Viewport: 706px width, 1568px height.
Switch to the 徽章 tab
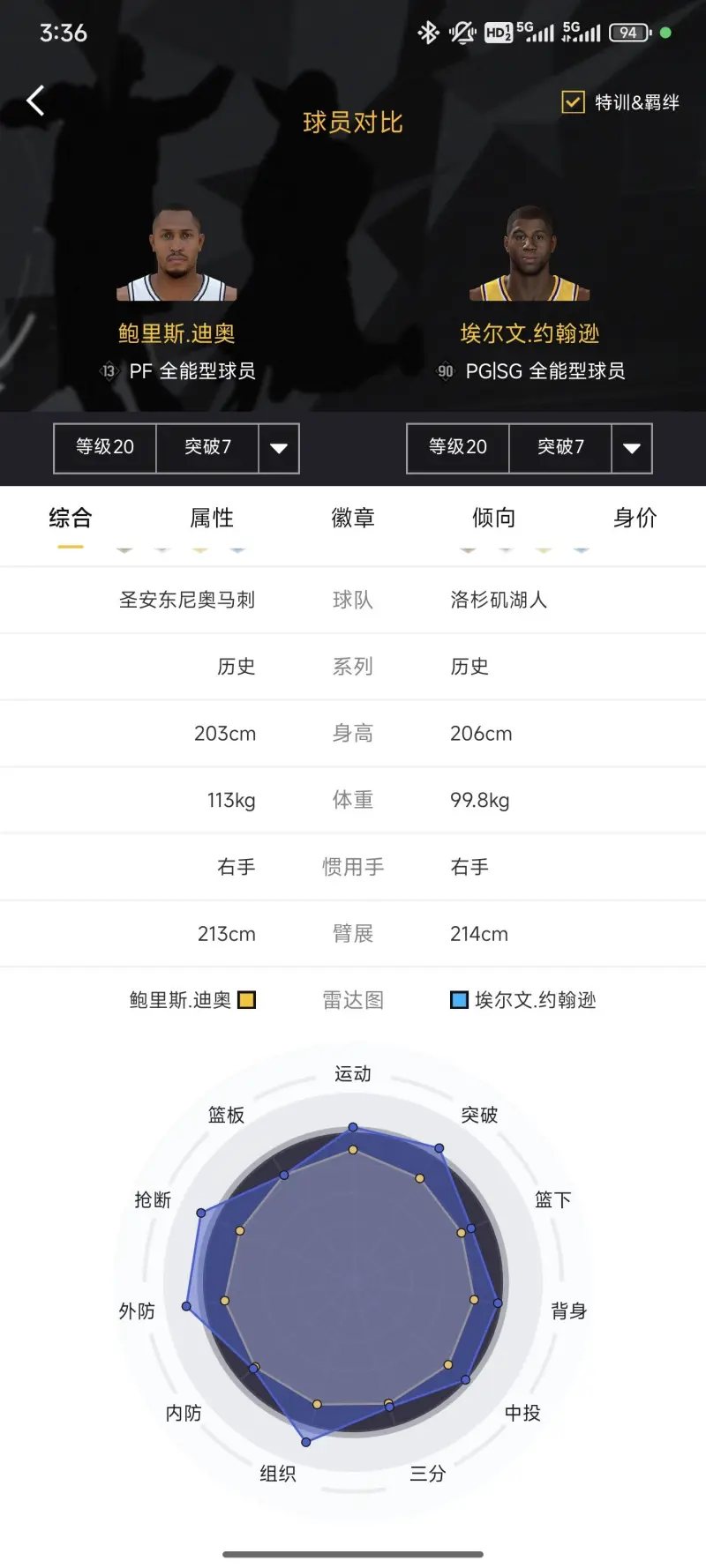coord(353,518)
